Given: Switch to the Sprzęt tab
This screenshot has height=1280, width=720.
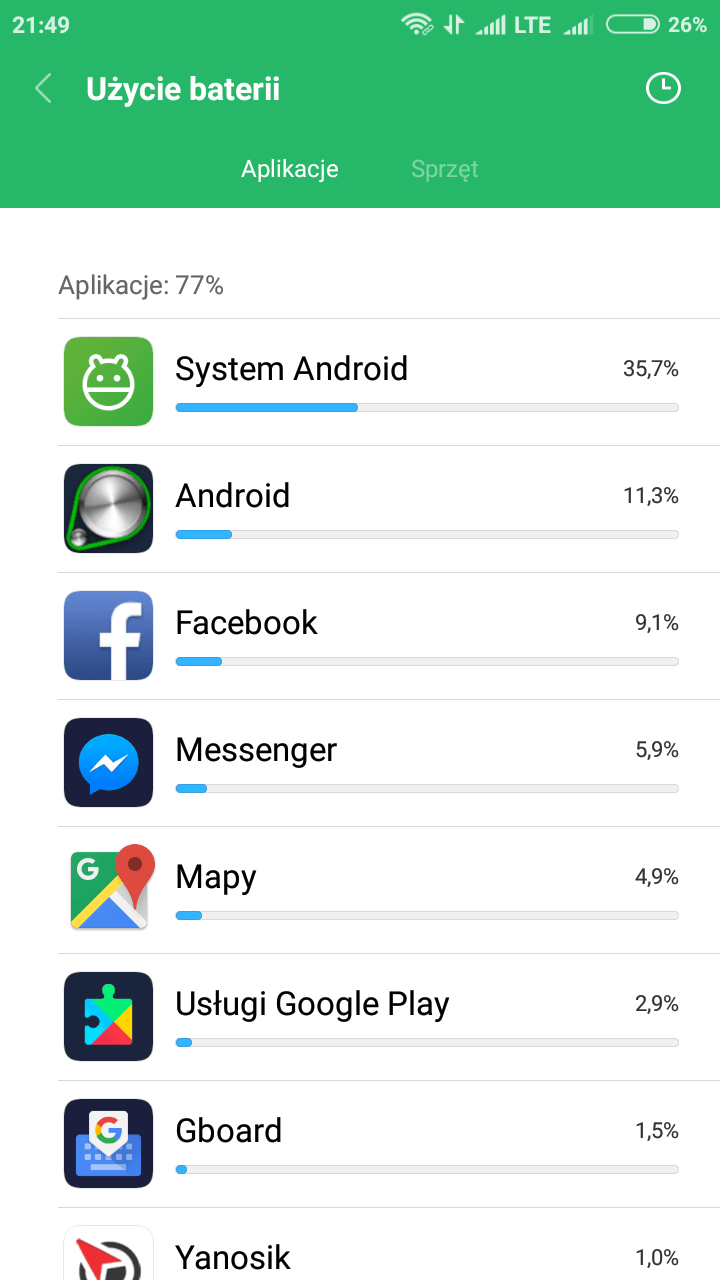Looking at the screenshot, I should [445, 169].
